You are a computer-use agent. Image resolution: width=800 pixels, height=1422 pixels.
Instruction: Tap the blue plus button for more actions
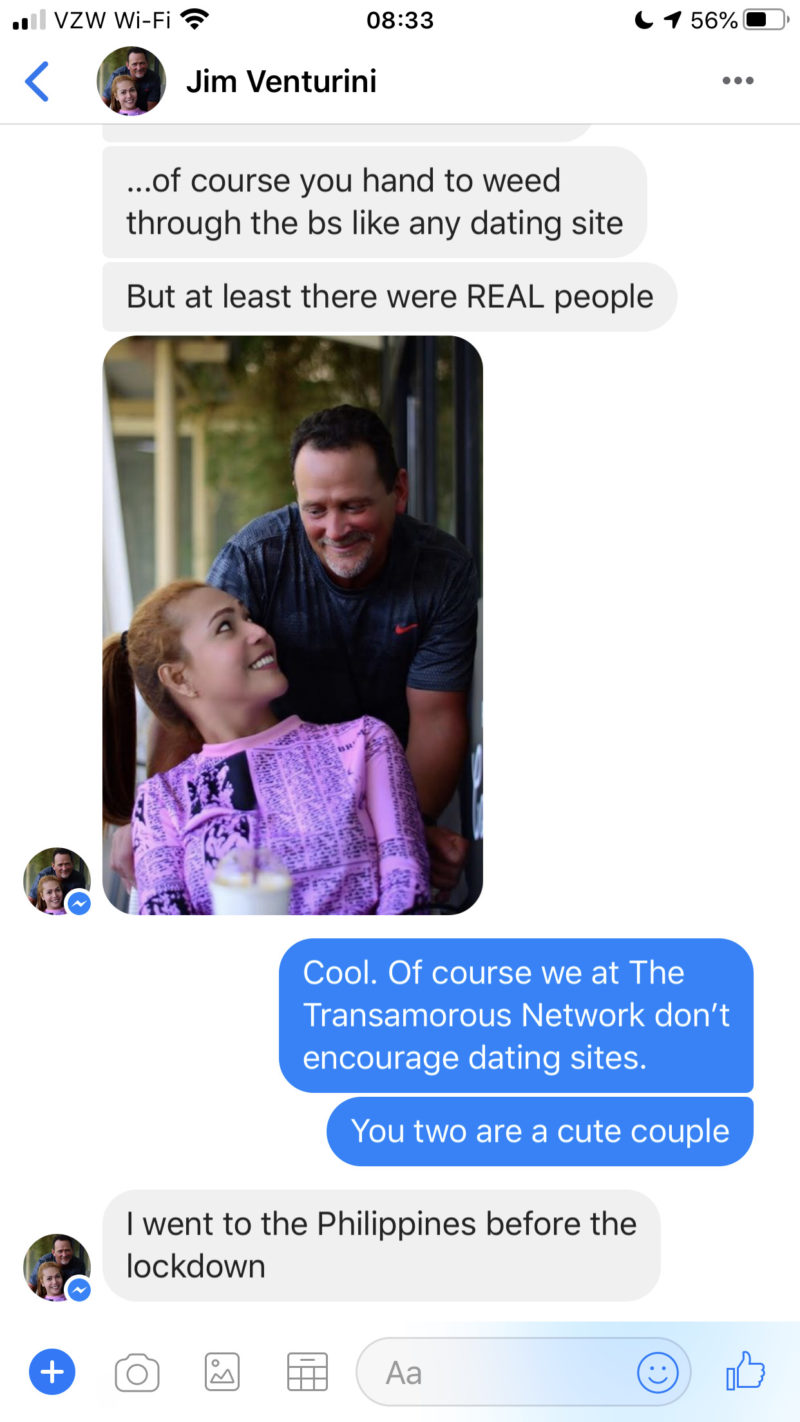52,1372
